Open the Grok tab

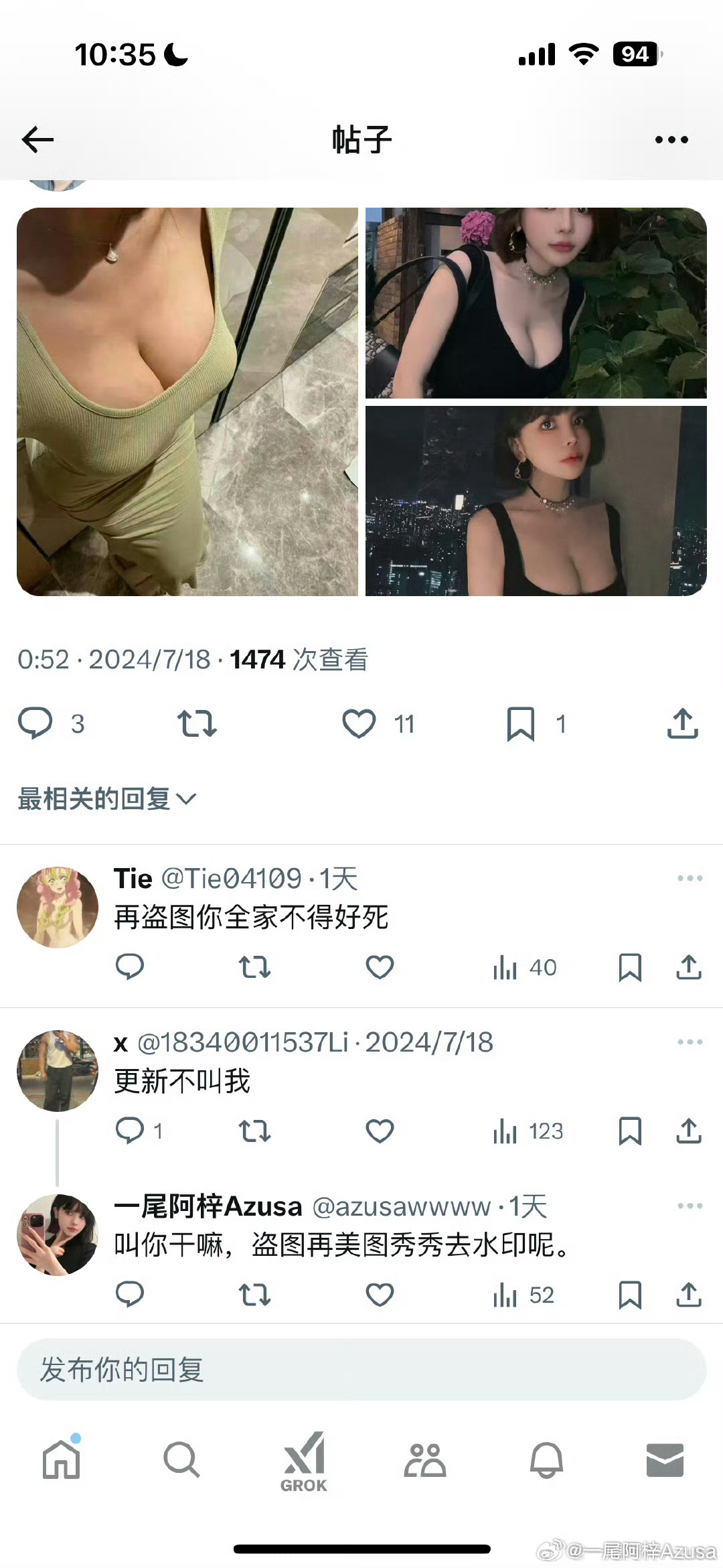(304, 1462)
